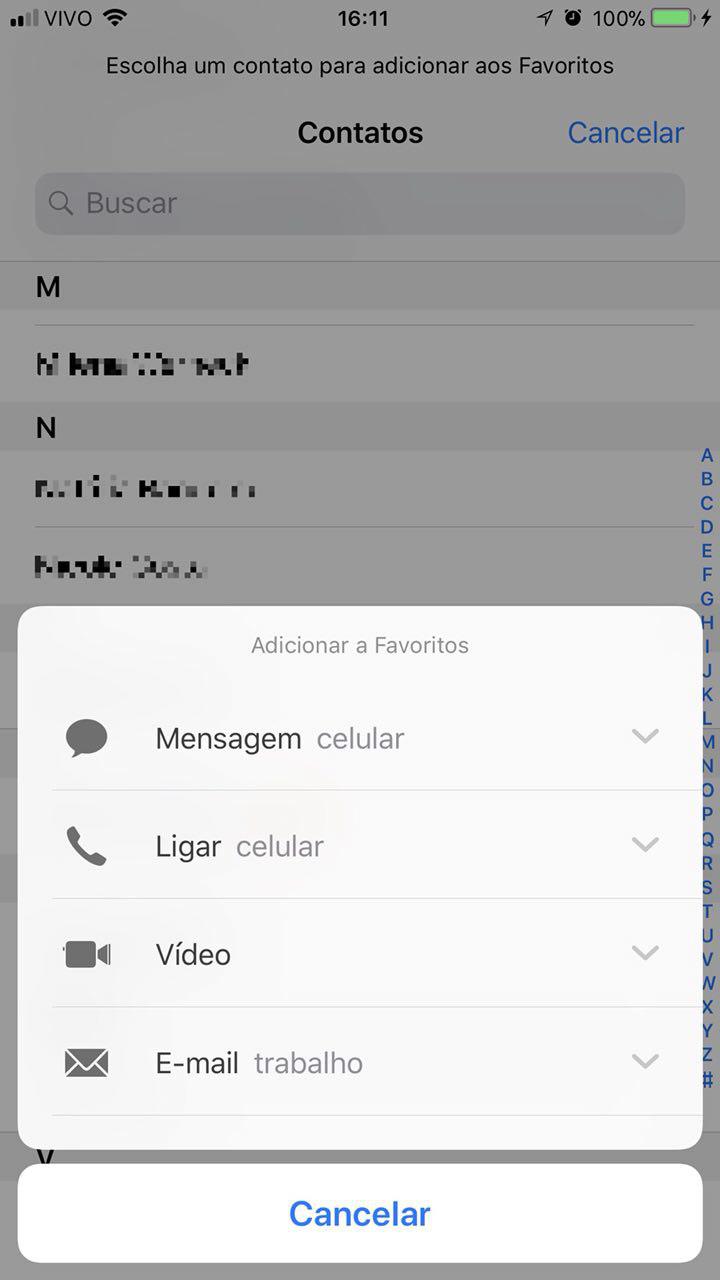Choose E-mail trabalho option

click(x=360, y=1062)
